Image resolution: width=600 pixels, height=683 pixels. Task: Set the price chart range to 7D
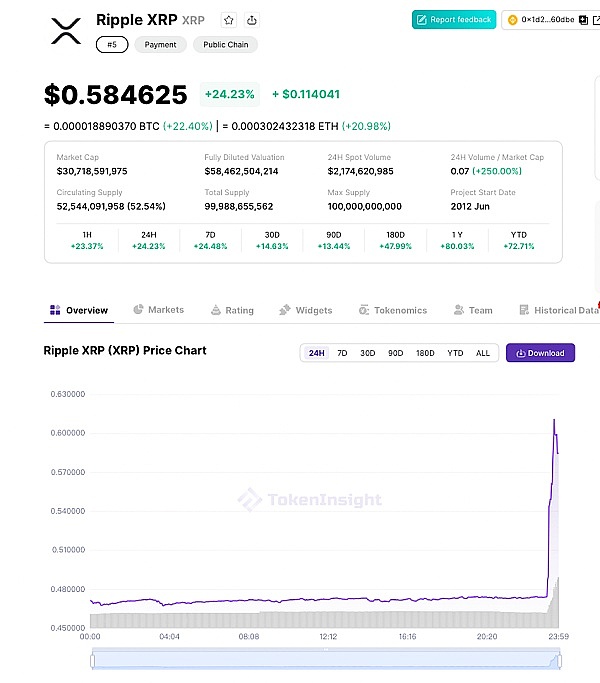point(342,353)
